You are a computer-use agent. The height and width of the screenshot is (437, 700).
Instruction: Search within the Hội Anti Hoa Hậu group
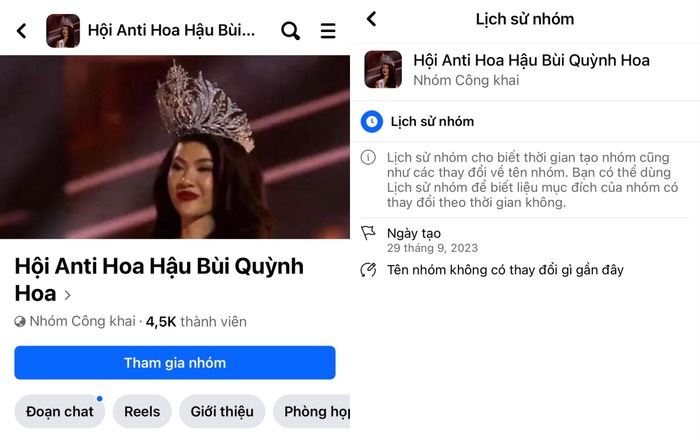click(290, 31)
